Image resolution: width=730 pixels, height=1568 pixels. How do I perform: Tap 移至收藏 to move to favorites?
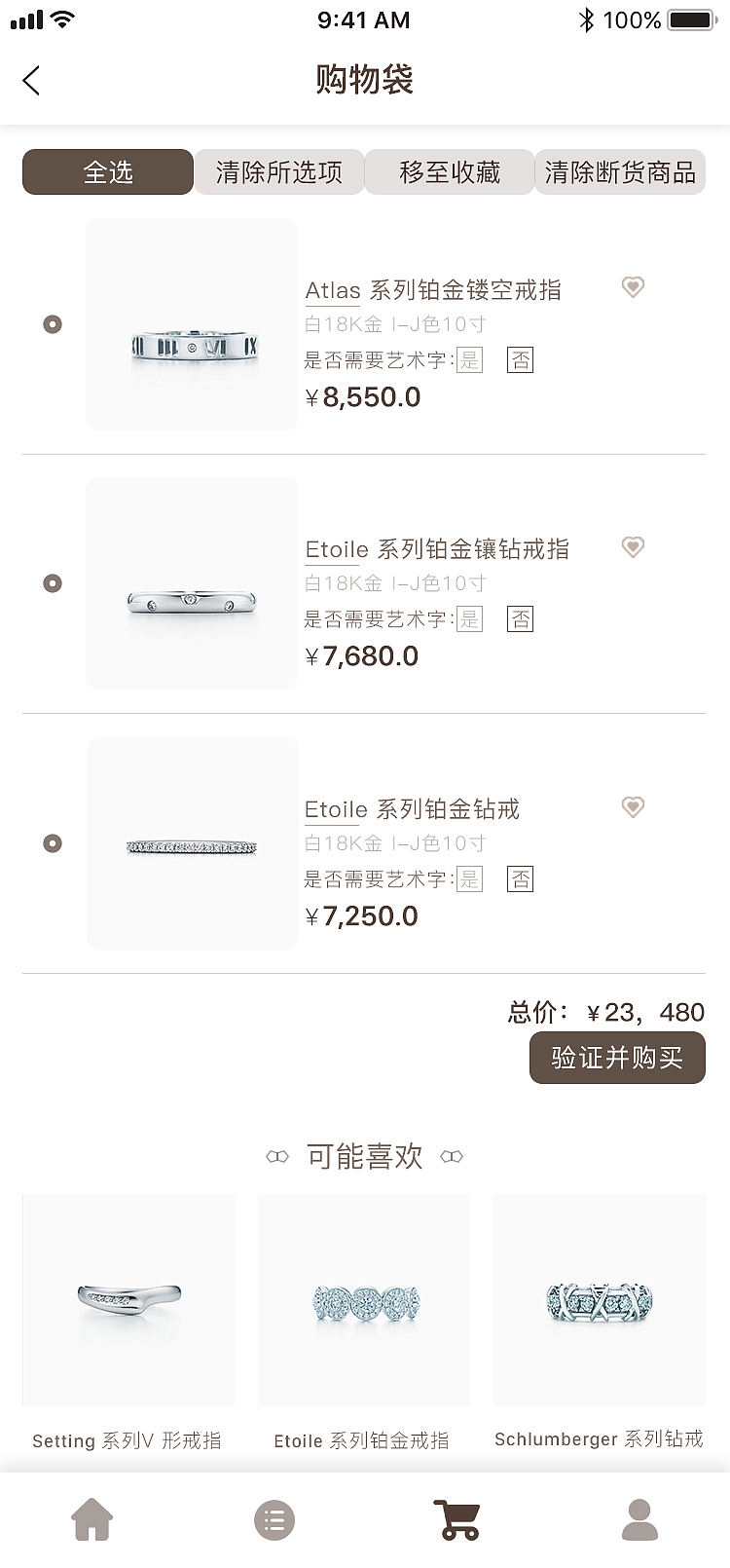point(450,172)
